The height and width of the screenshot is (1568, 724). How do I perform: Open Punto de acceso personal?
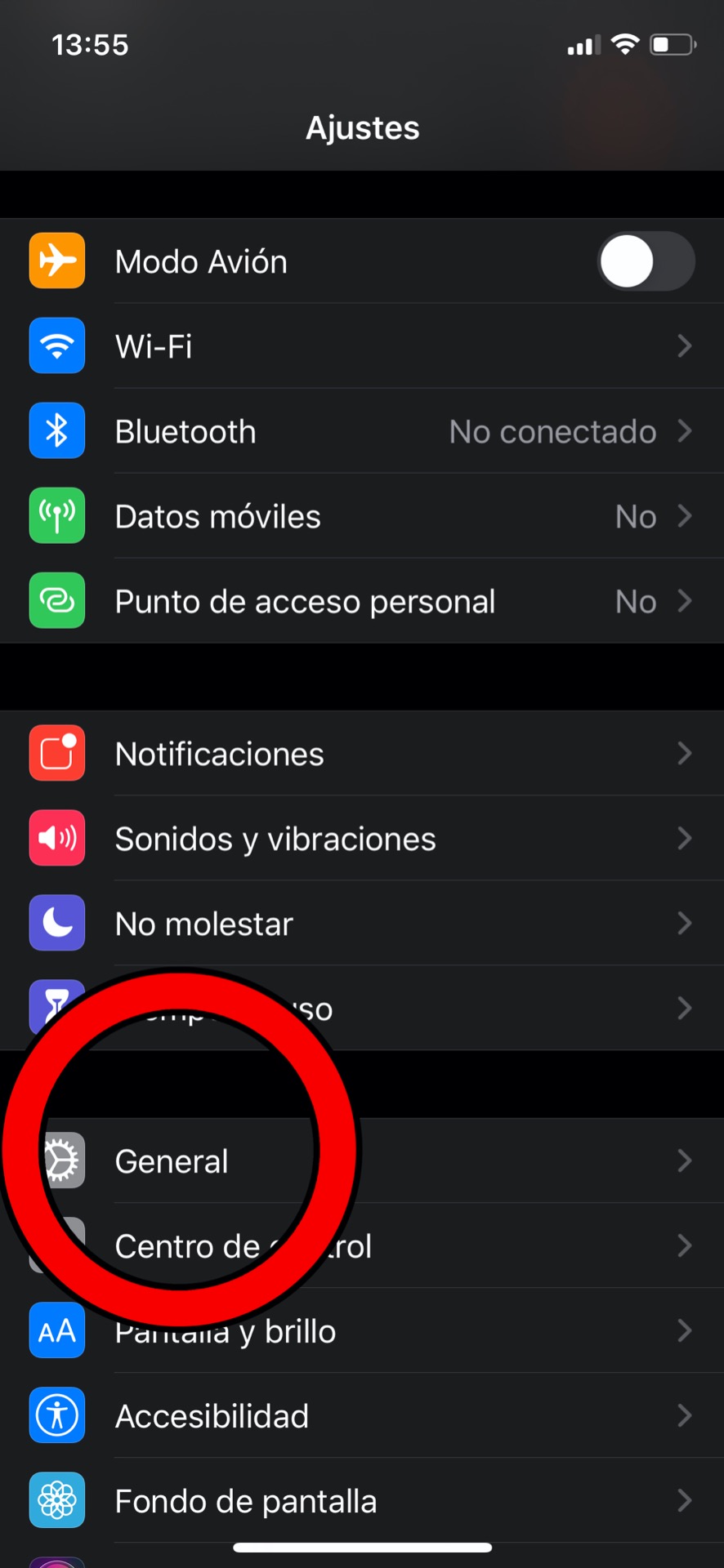362,601
